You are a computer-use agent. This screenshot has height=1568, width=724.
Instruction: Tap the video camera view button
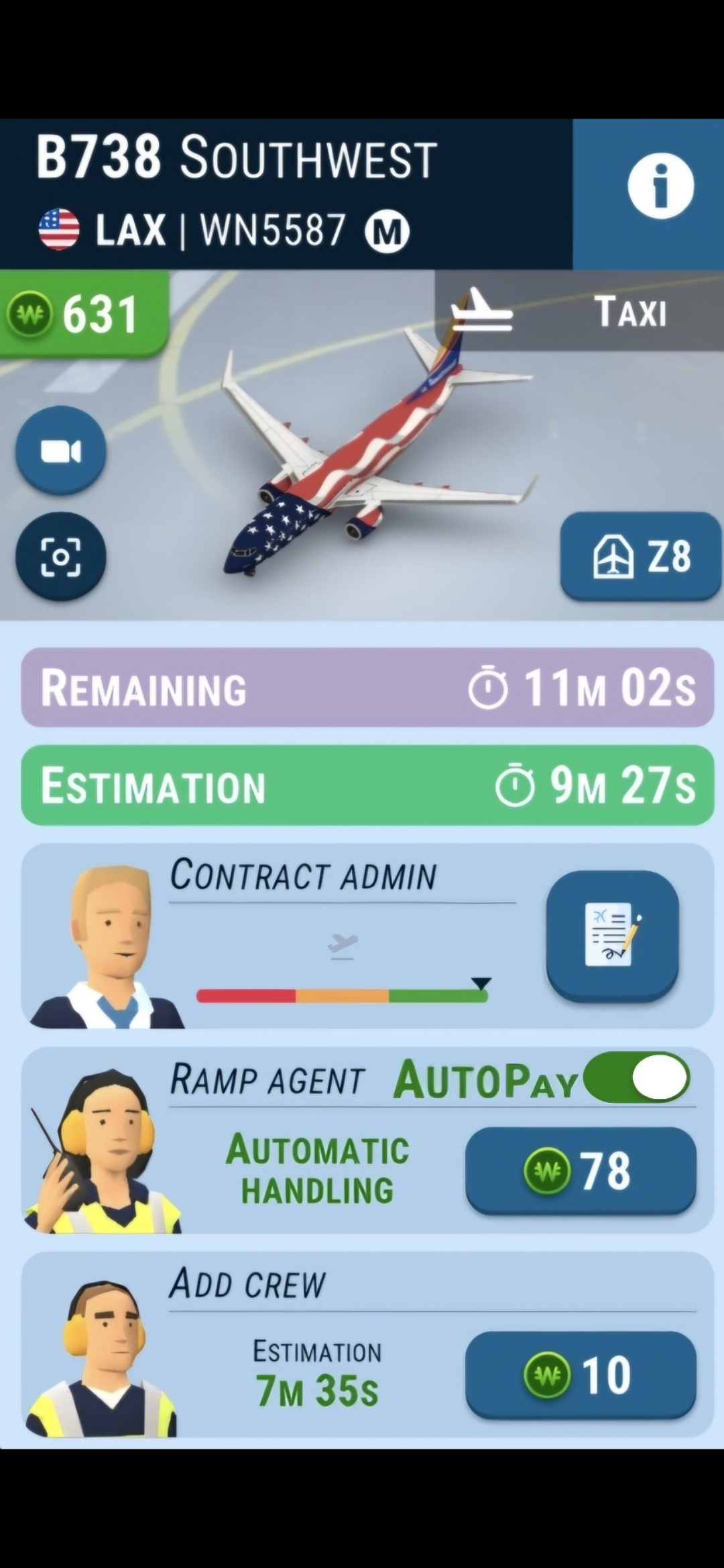coord(61,451)
